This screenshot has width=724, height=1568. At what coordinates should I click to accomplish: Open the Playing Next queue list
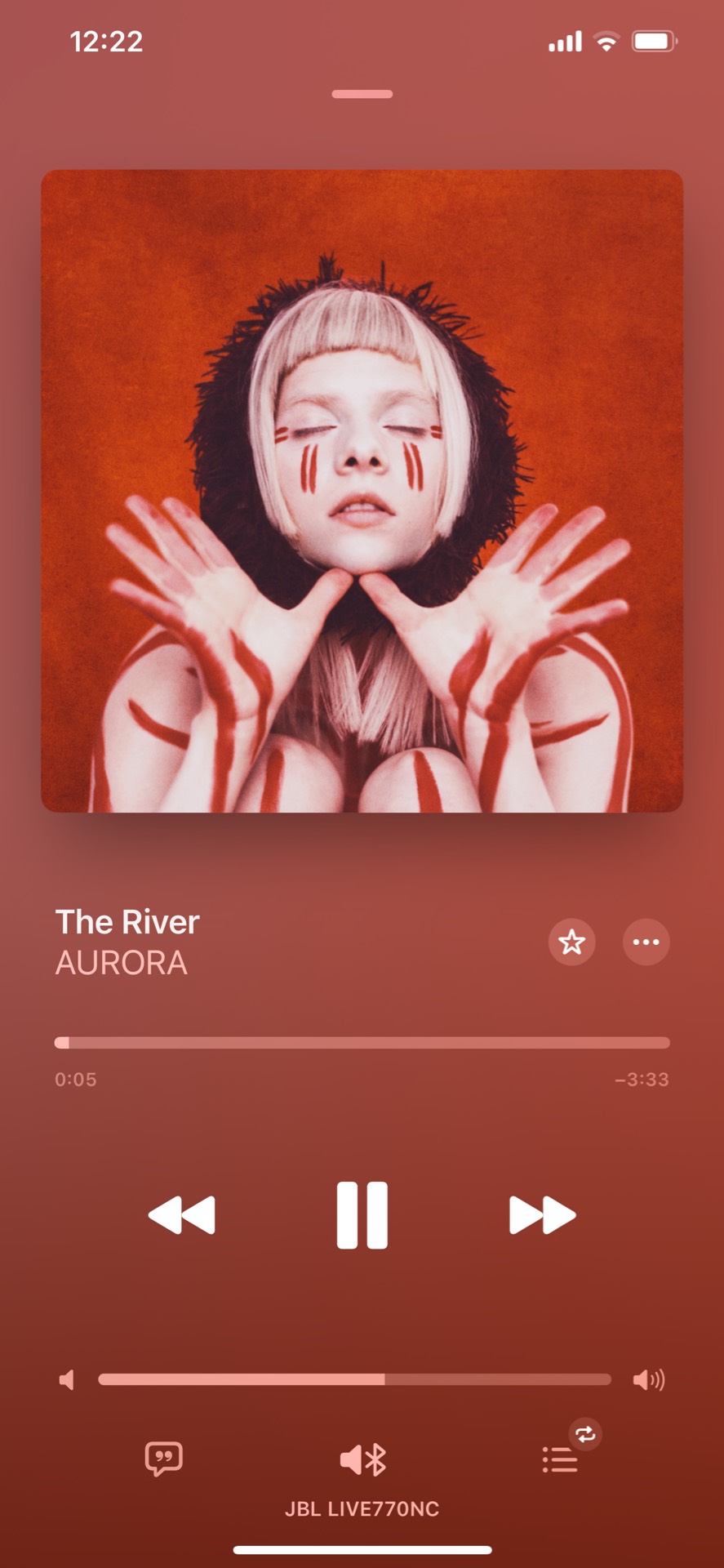pyautogui.click(x=560, y=1459)
